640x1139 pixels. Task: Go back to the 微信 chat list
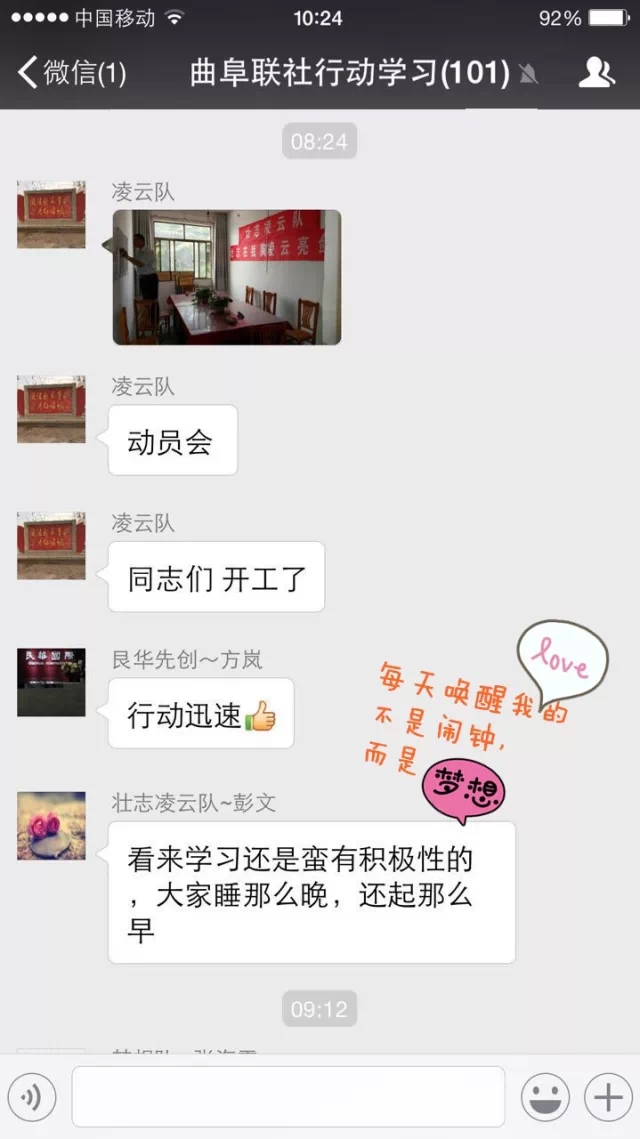[x=70, y=73]
